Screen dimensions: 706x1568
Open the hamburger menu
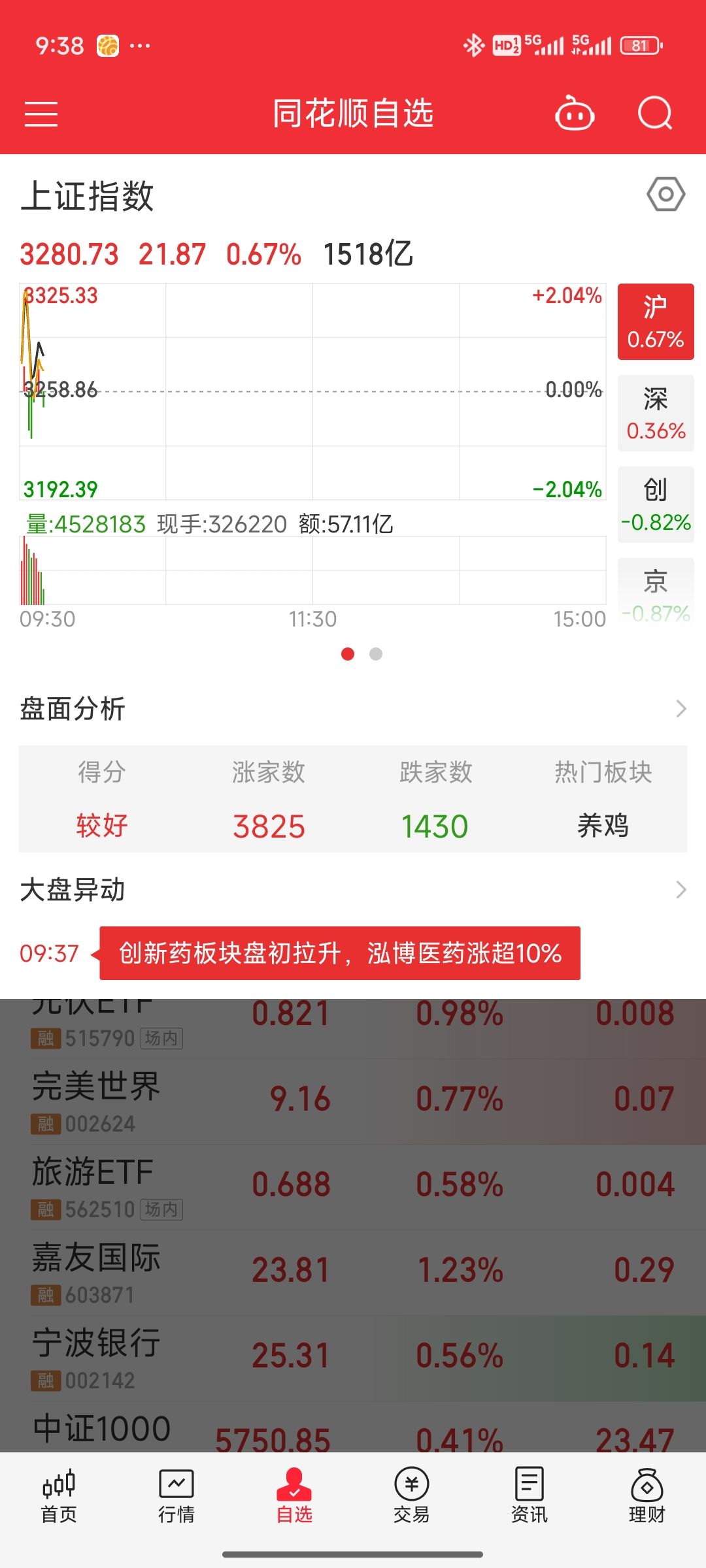click(x=41, y=114)
